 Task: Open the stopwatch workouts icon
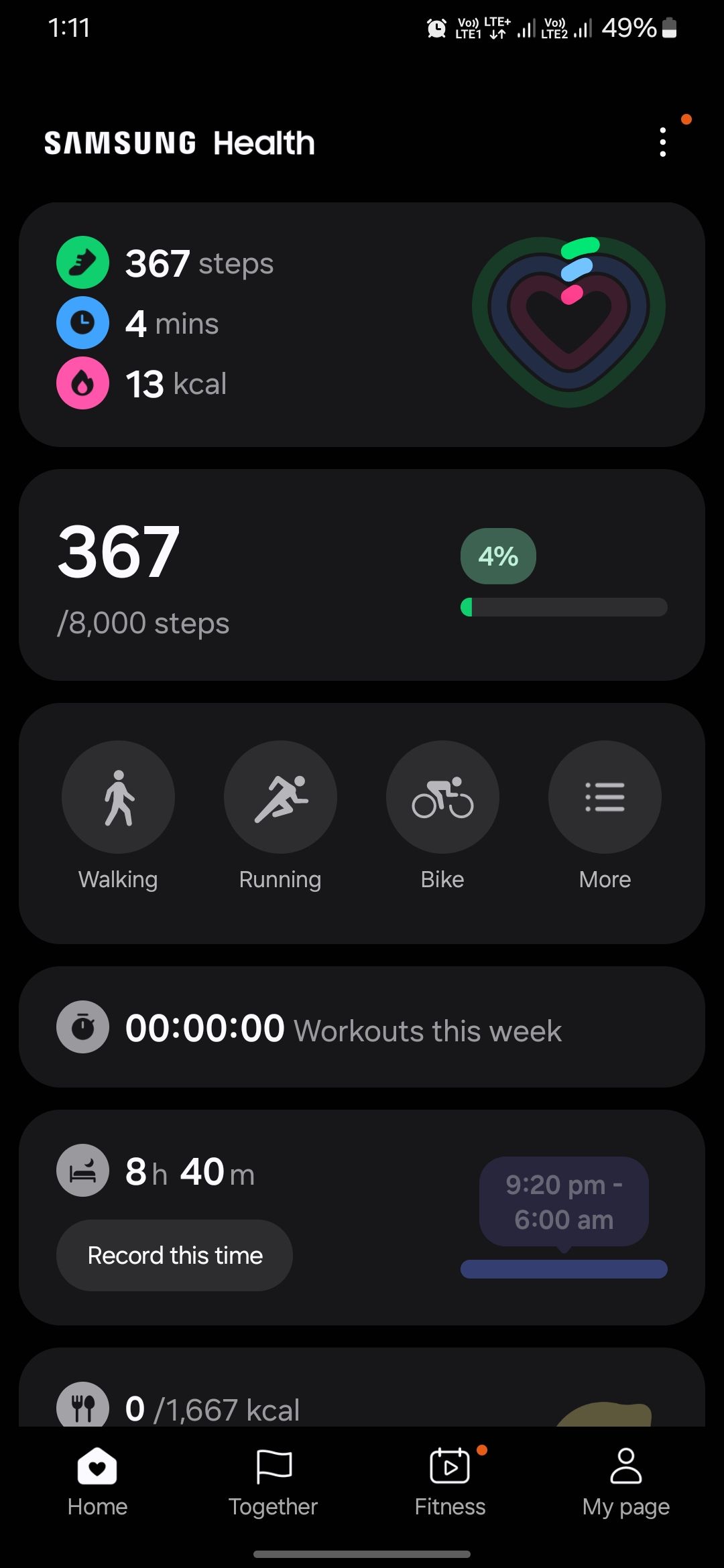(82, 1027)
